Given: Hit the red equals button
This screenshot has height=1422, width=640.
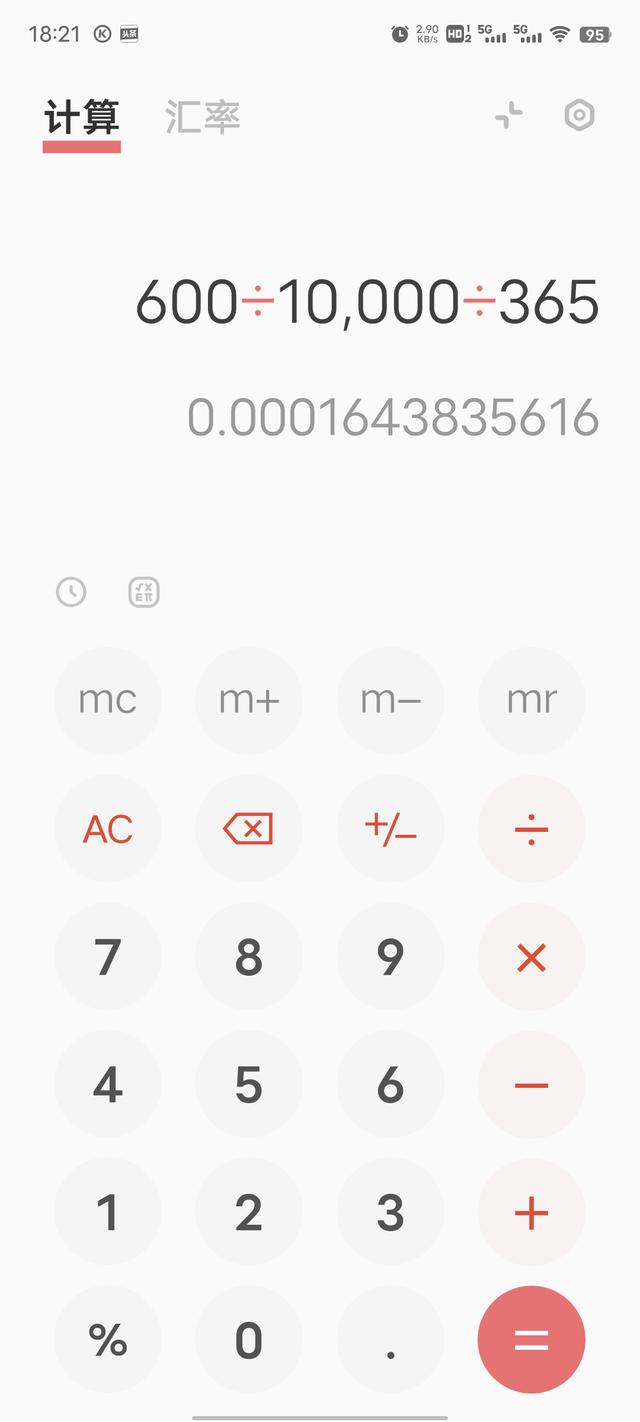Looking at the screenshot, I should coord(531,1340).
